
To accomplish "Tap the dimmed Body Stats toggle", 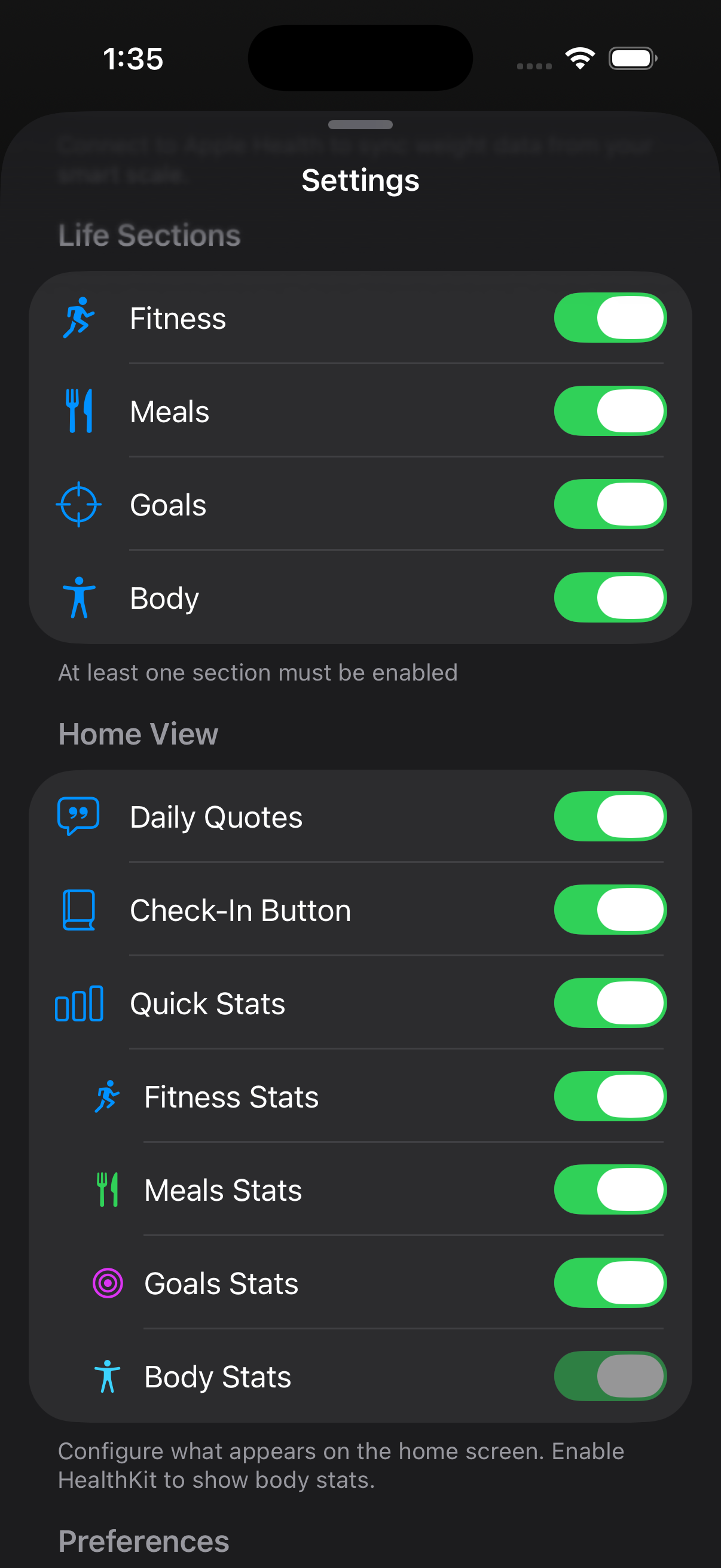I will point(610,1375).
